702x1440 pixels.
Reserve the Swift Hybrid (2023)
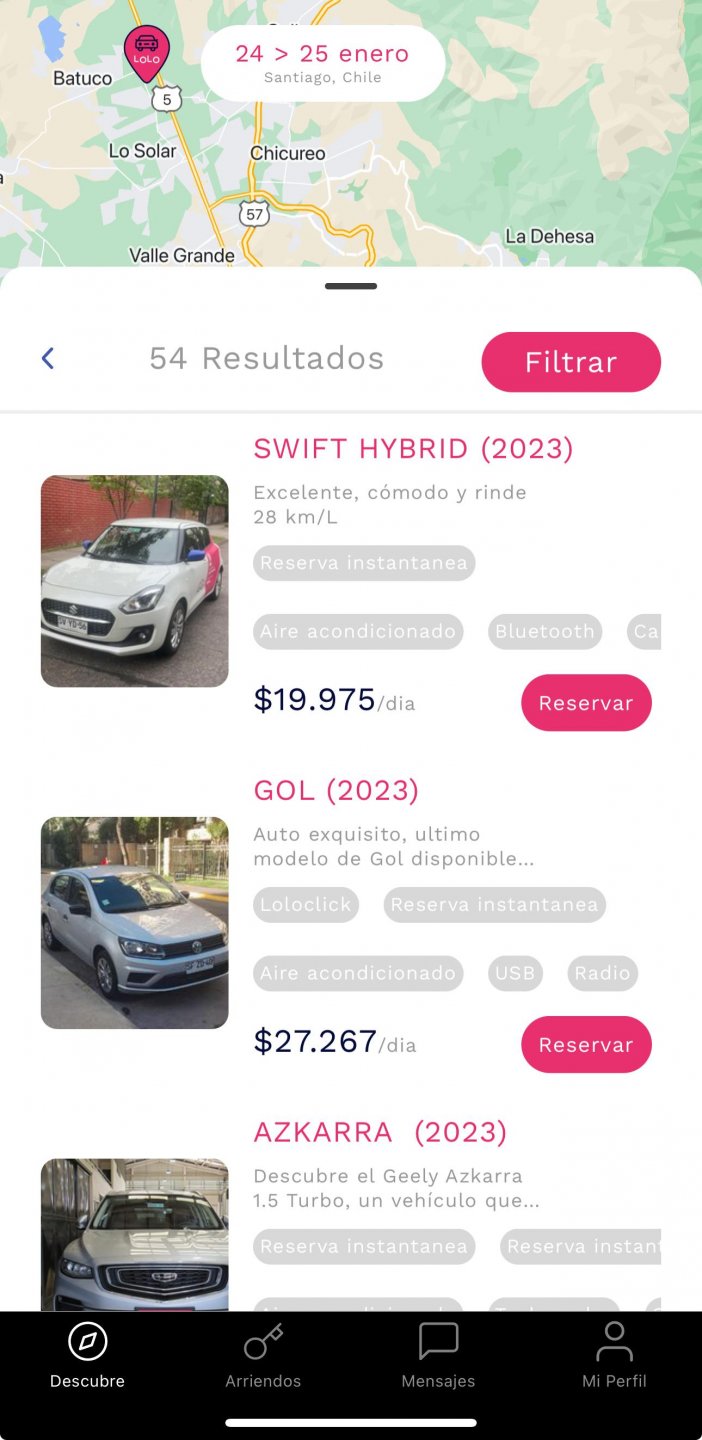[586, 703]
